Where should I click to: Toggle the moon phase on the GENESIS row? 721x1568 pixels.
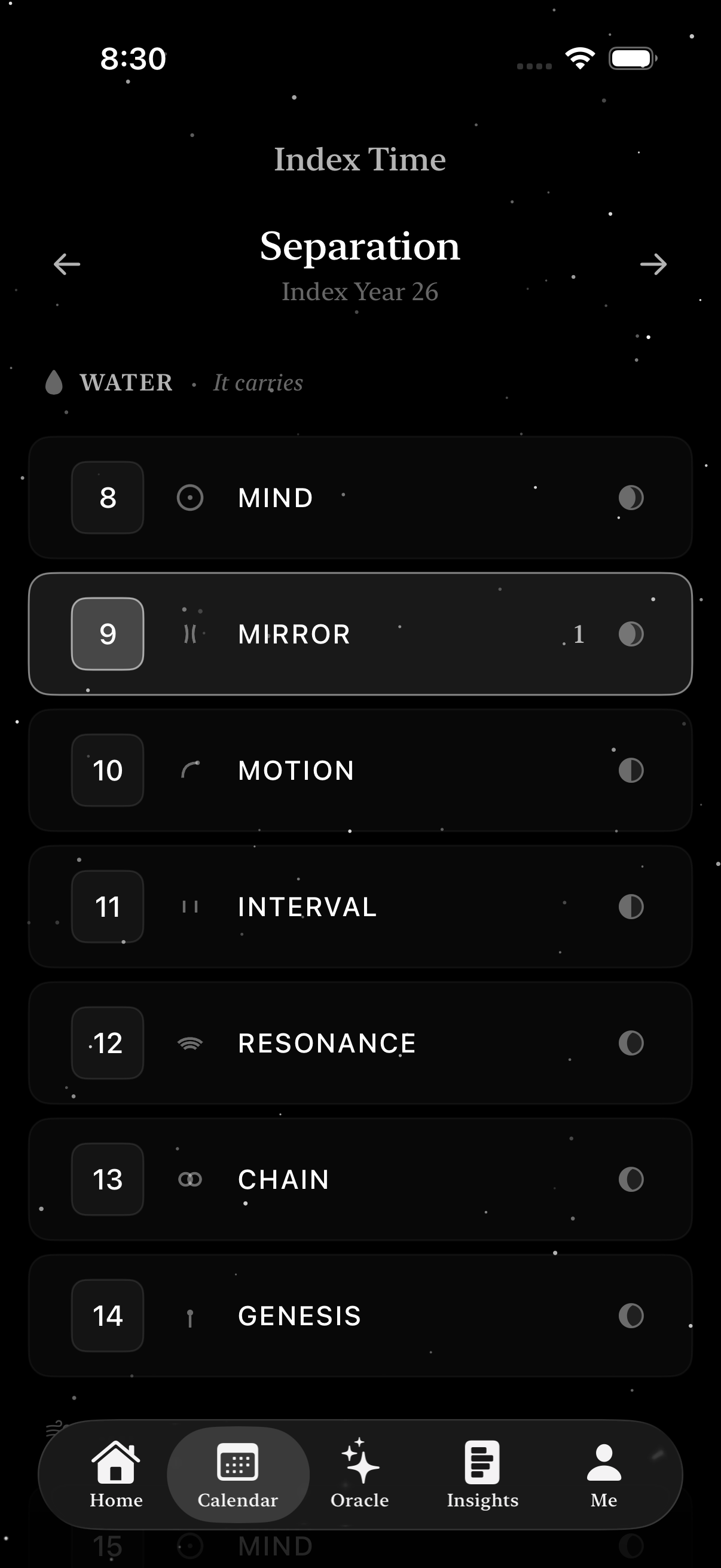[x=631, y=1316]
